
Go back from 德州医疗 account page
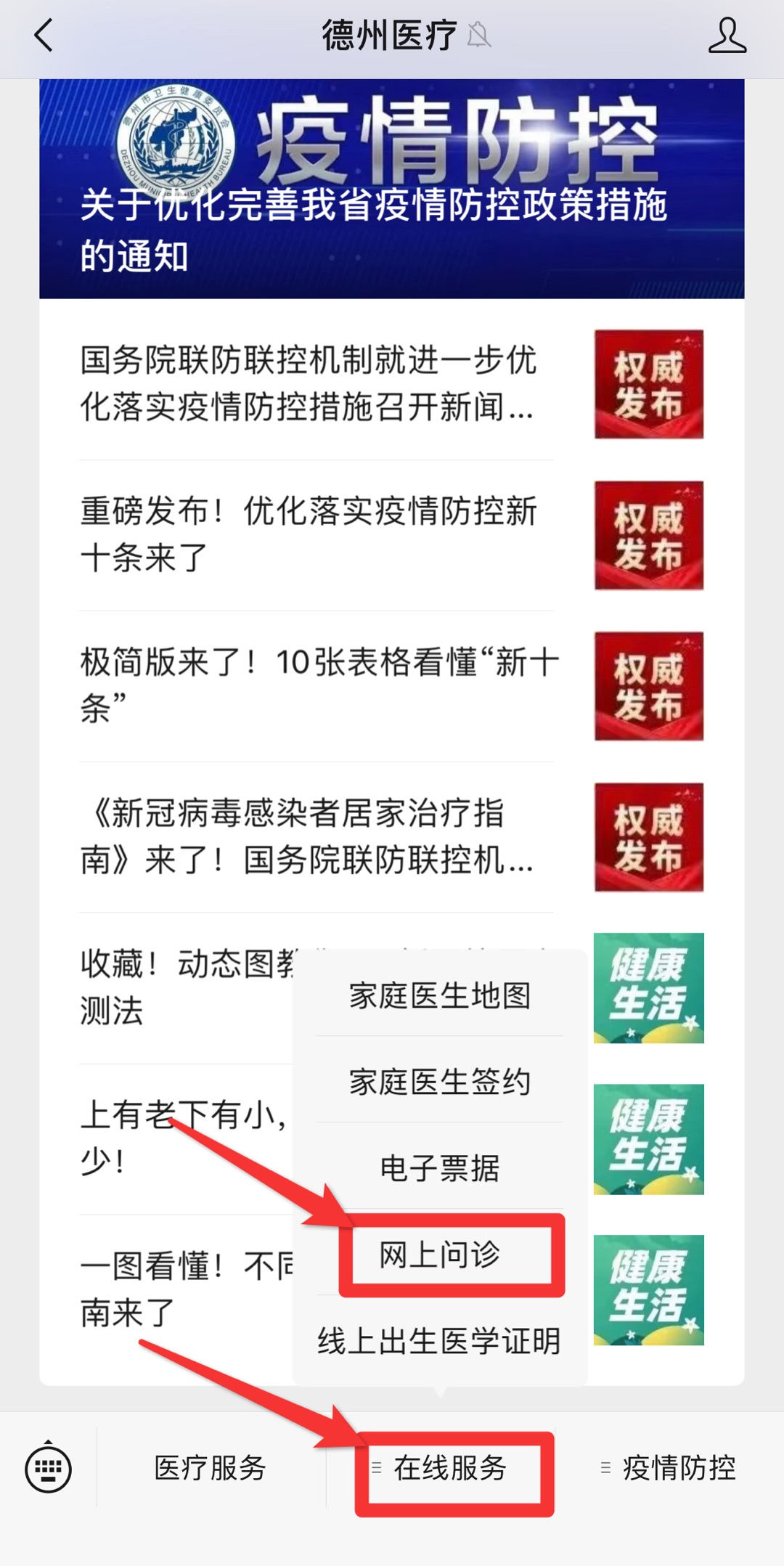44,36
